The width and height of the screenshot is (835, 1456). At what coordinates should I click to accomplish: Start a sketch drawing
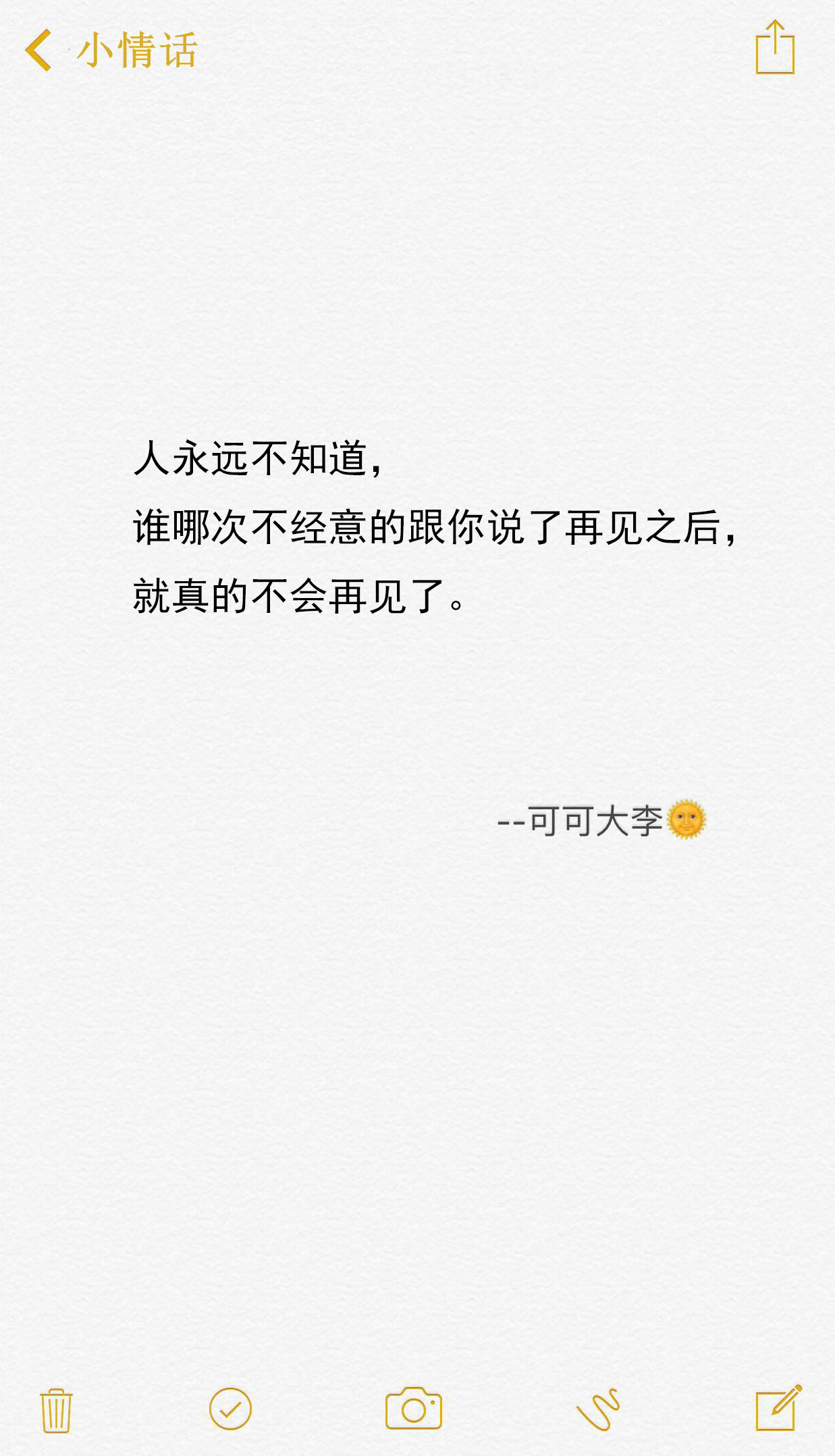598,1409
